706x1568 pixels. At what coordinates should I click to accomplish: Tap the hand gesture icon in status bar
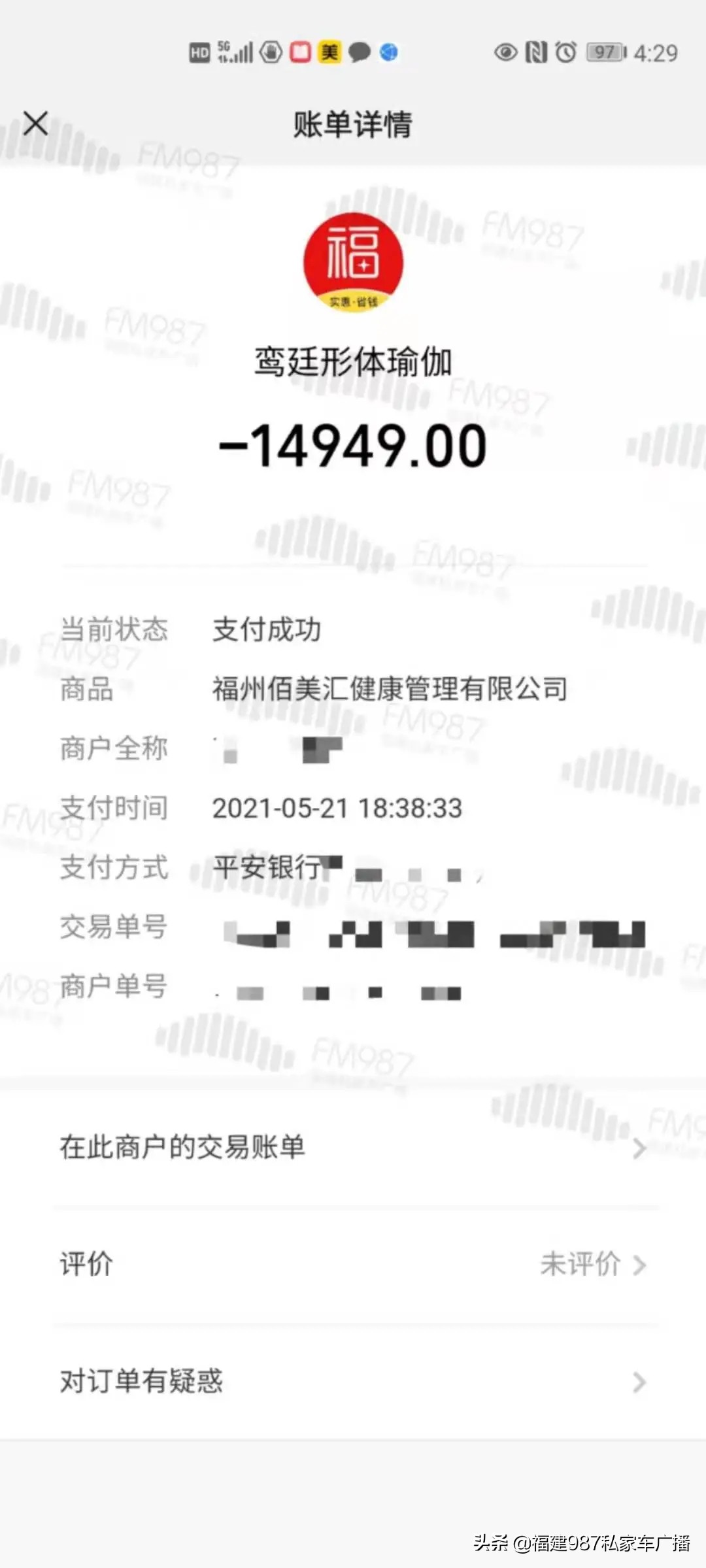coord(269,52)
